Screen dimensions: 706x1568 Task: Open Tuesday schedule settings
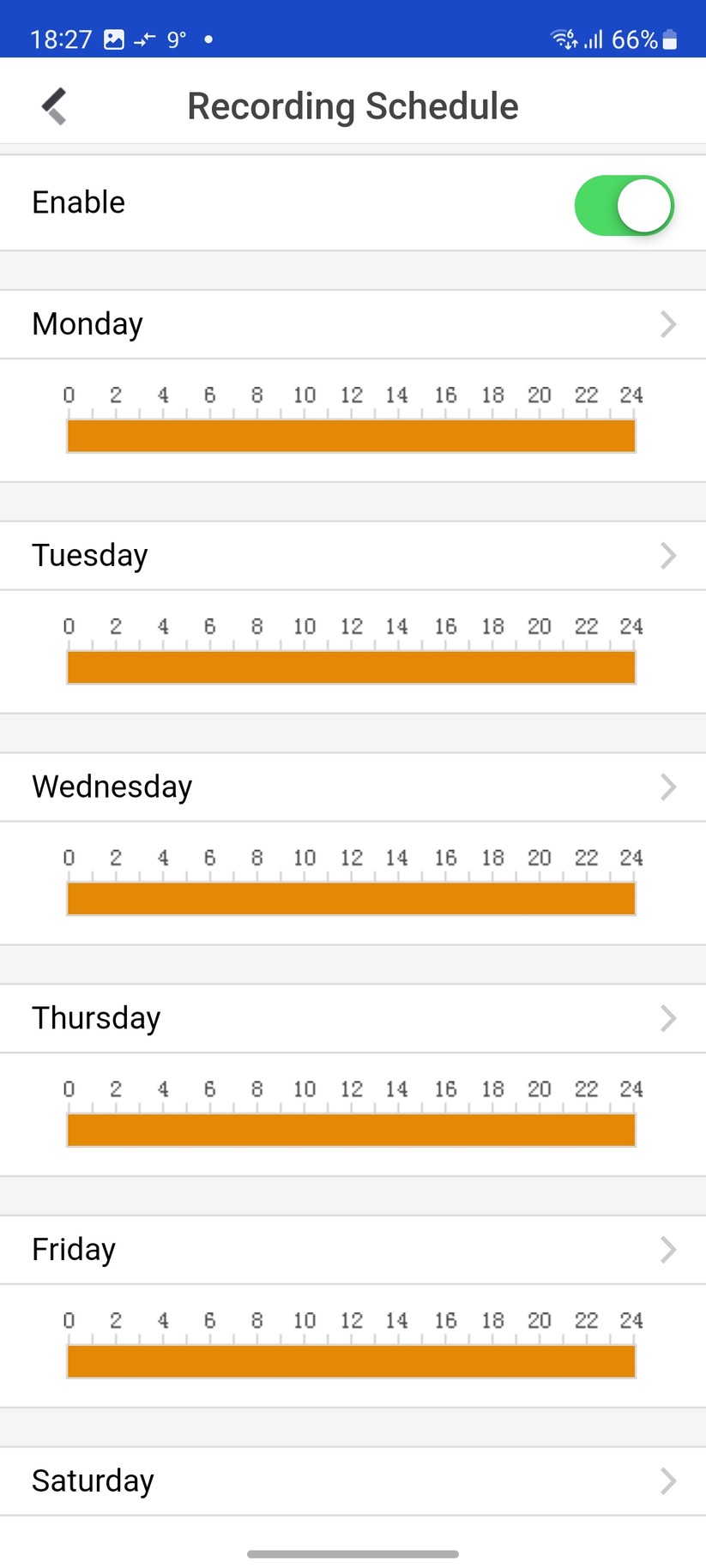[x=353, y=556]
